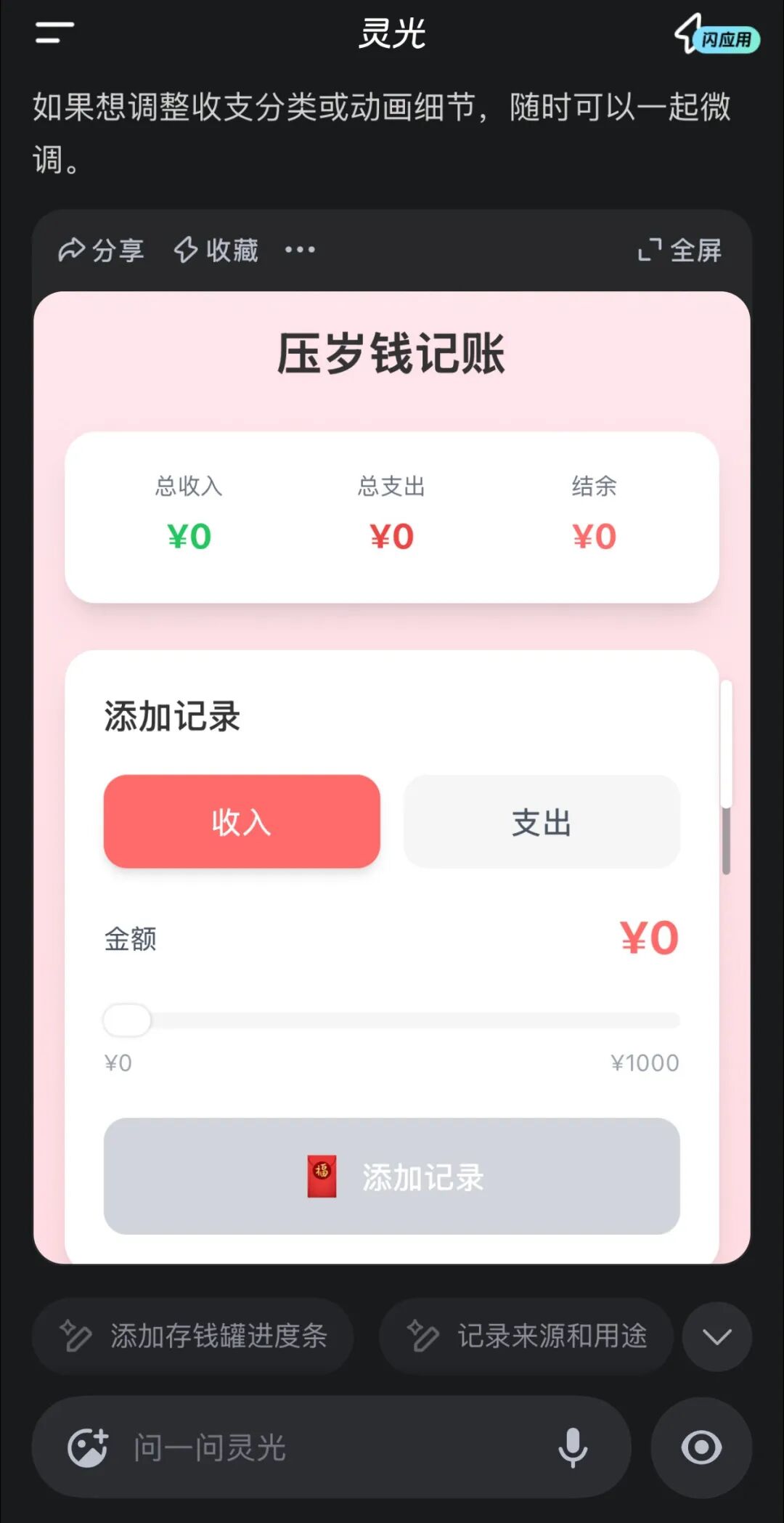
Task: Start voice input with the microphone
Action: tap(573, 1447)
